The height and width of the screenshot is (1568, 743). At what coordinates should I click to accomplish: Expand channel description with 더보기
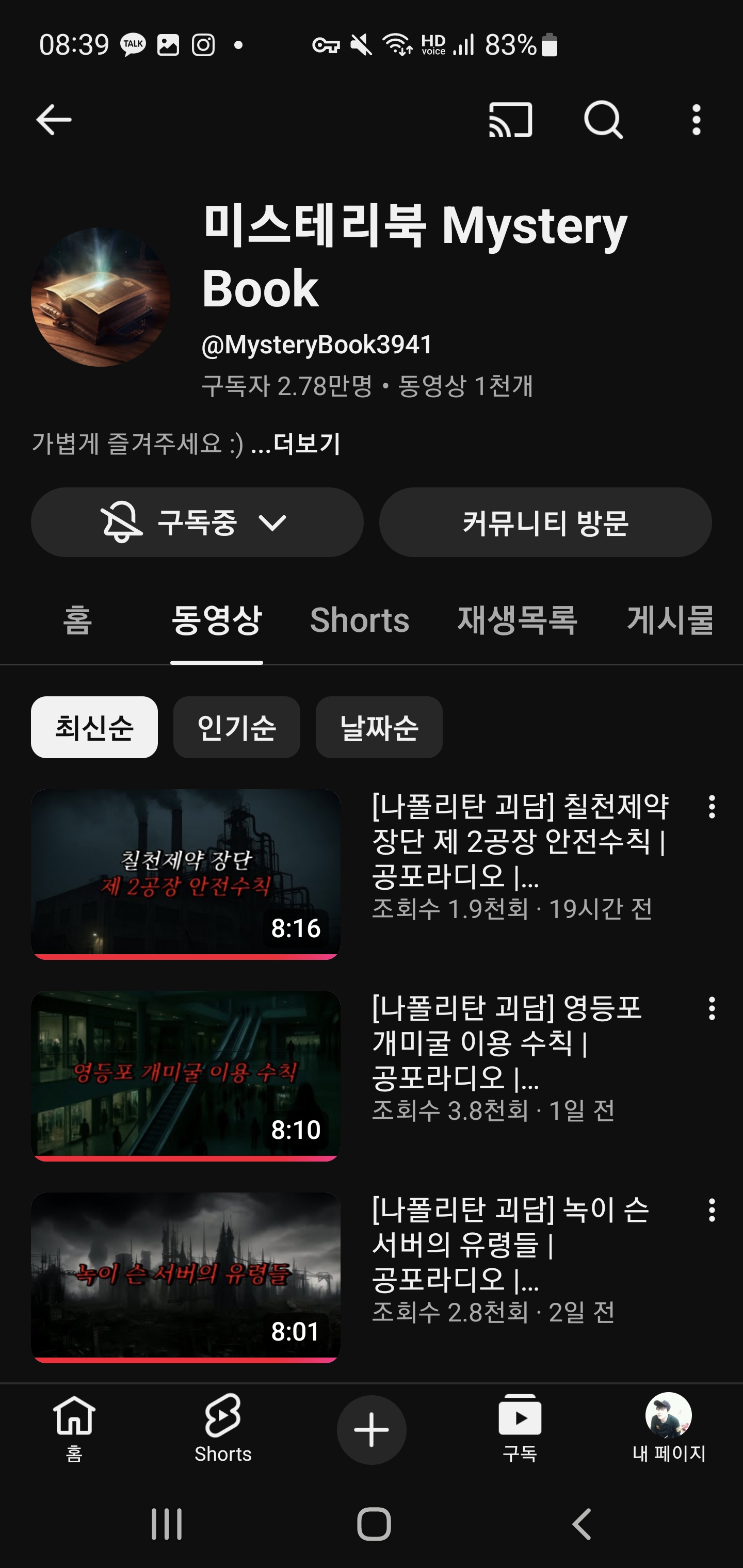[x=306, y=444]
